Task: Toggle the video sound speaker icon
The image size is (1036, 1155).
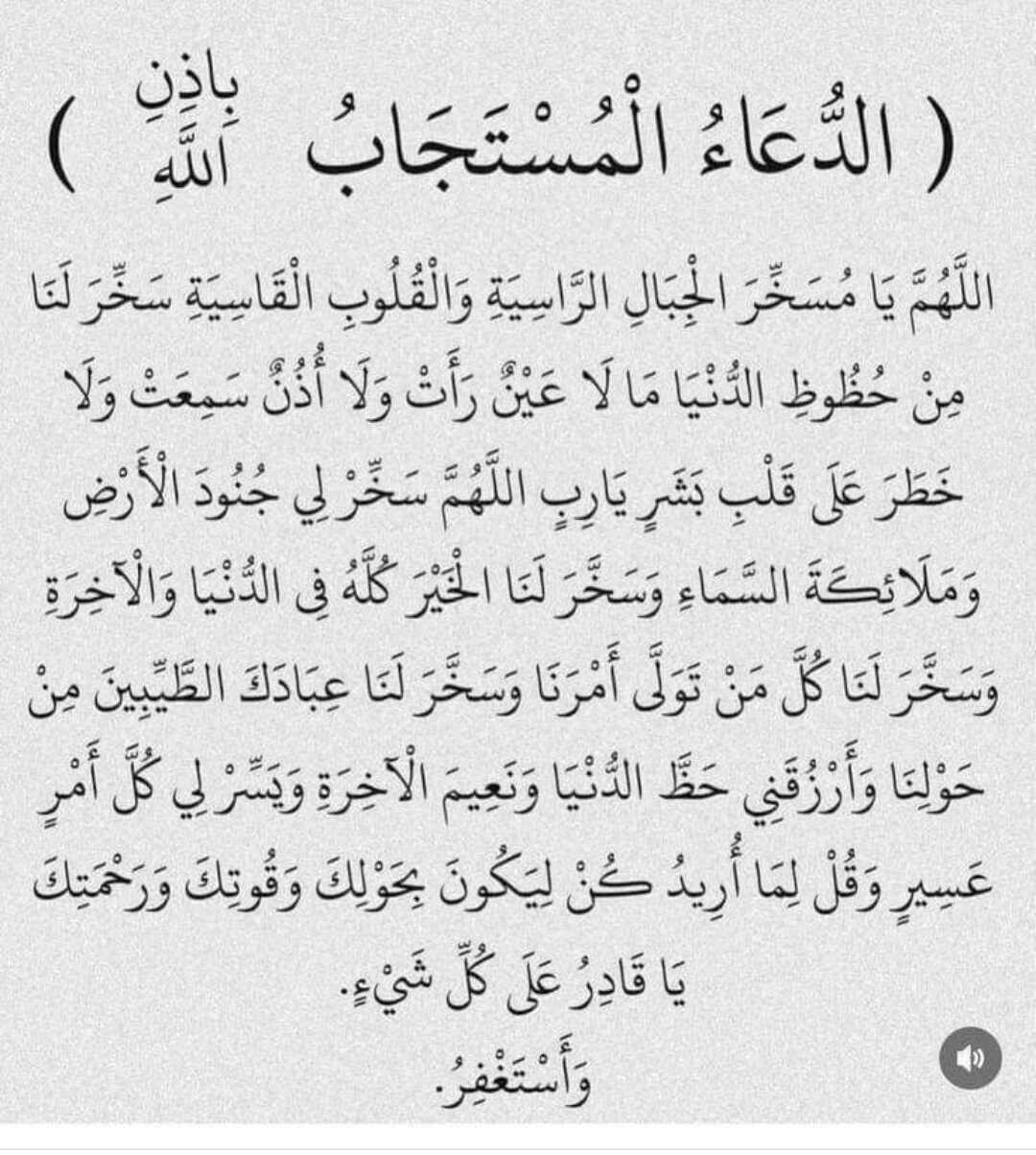Action: point(970,1057)
